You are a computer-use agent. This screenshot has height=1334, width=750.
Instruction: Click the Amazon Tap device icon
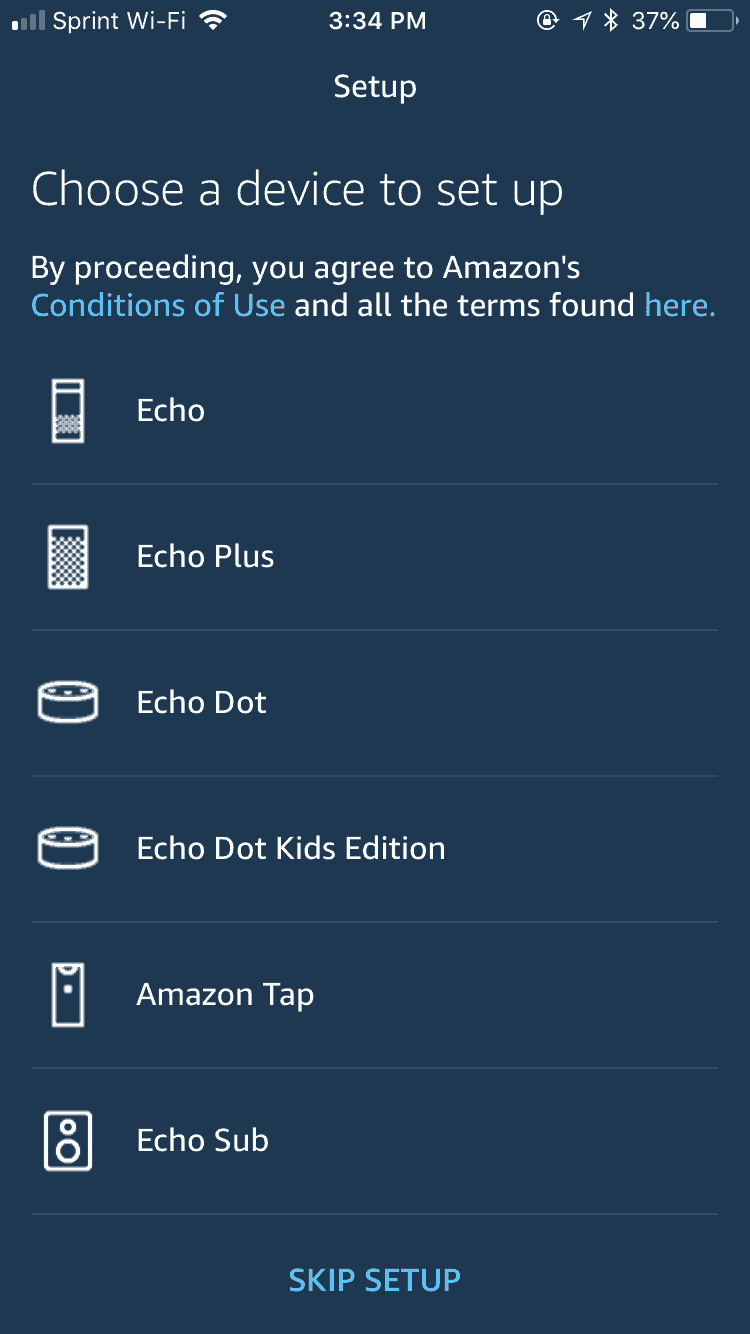point(67,993)
